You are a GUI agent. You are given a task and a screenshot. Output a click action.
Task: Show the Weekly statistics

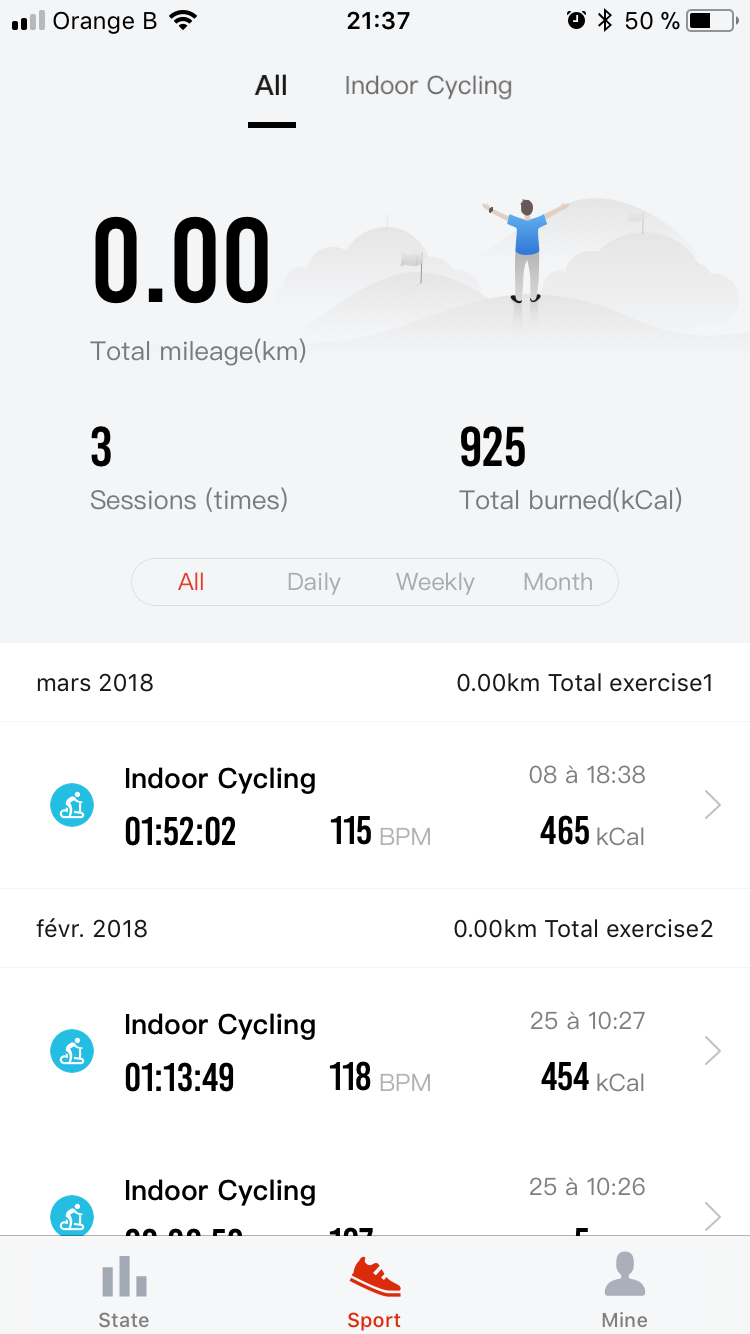(435, 582)
